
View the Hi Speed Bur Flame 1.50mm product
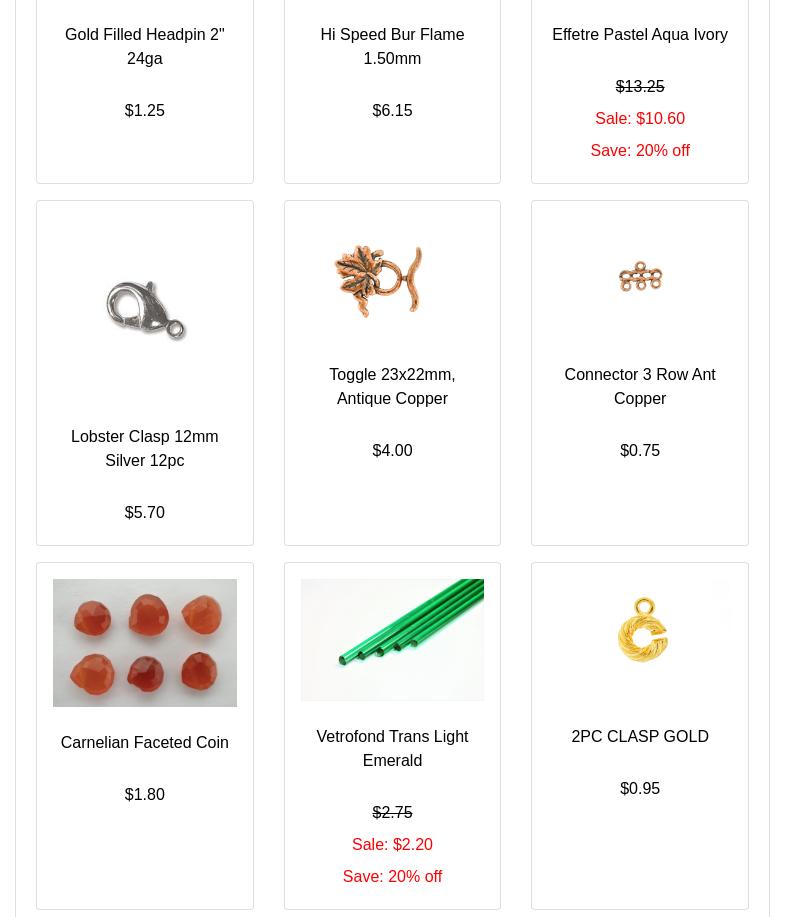pos(392,47)
